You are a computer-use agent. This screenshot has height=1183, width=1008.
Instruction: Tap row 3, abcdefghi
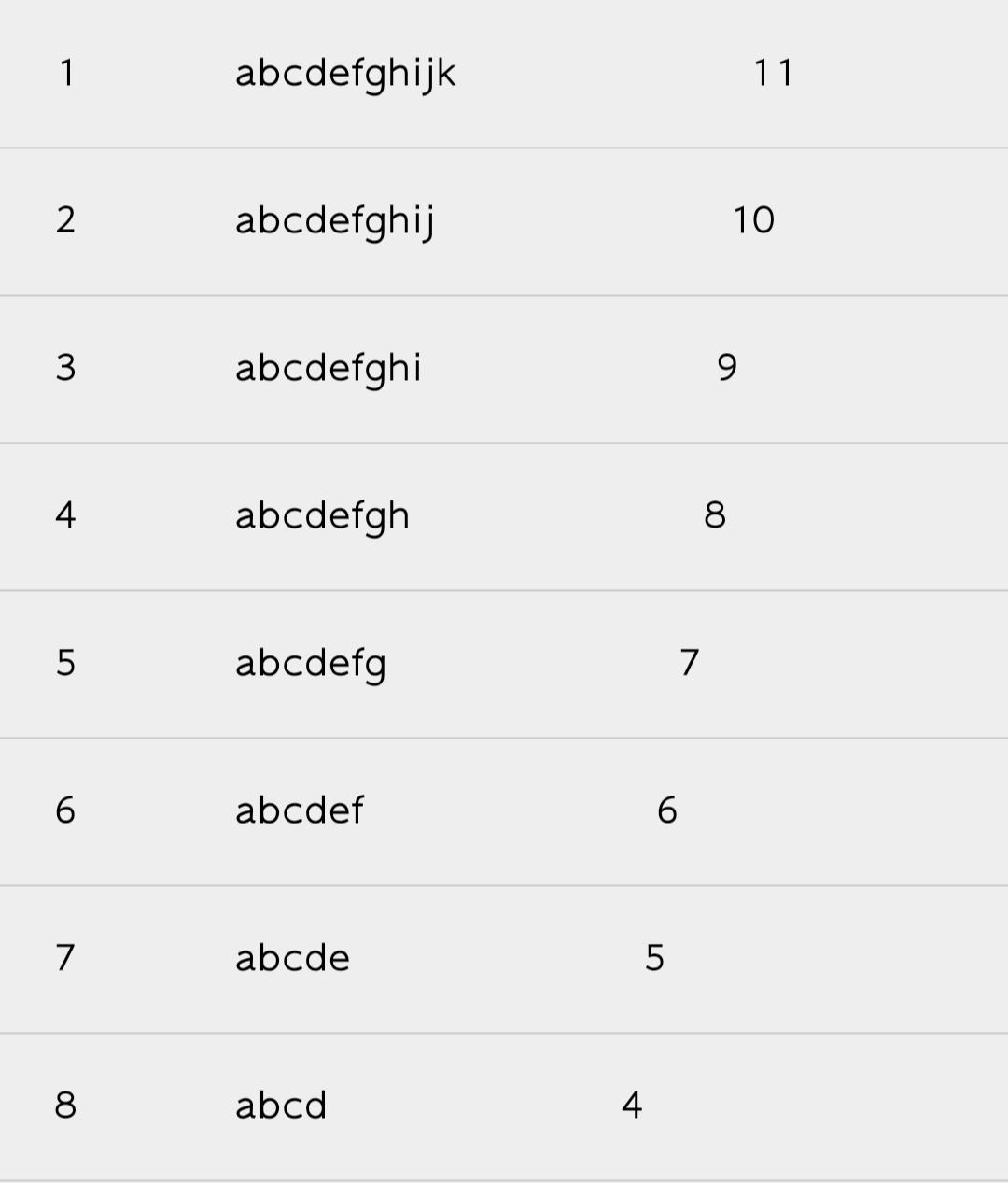[329, 368]
